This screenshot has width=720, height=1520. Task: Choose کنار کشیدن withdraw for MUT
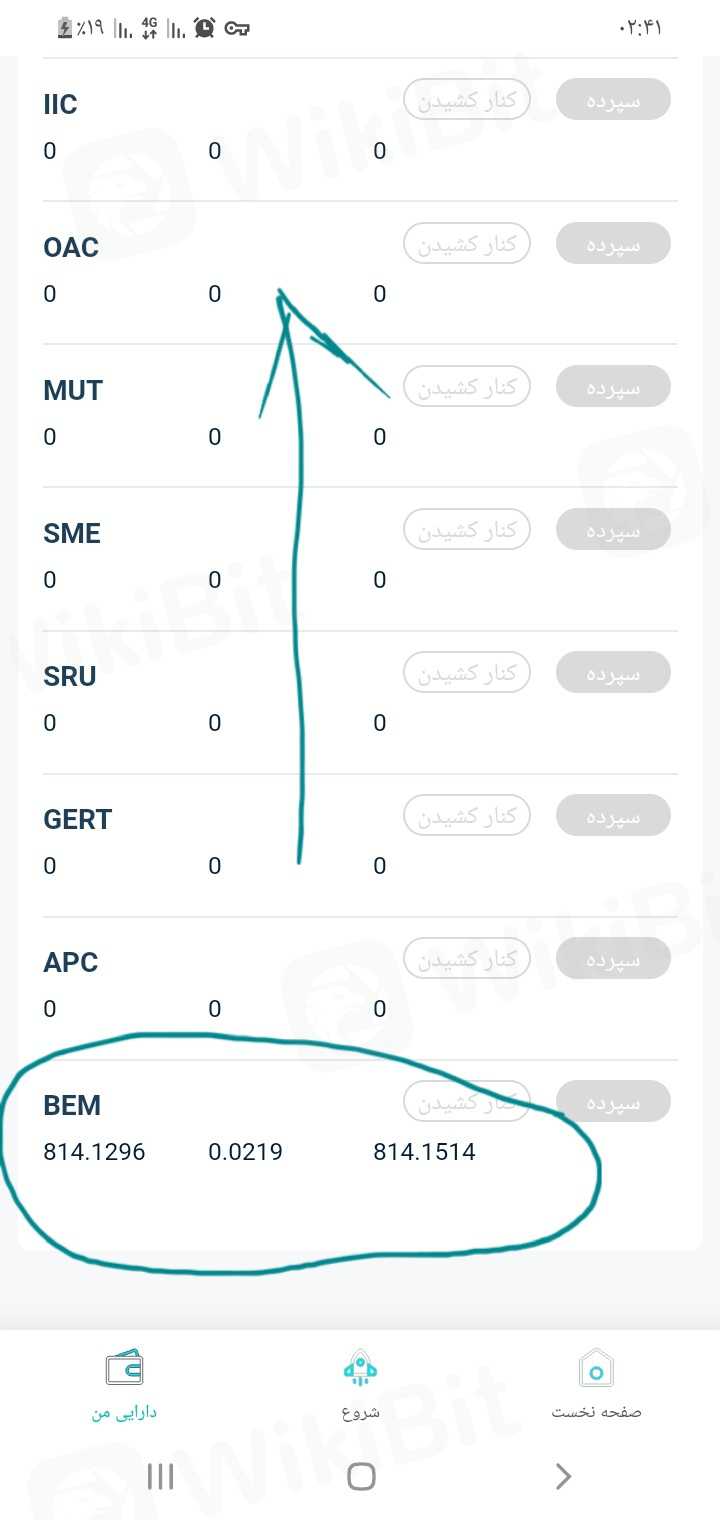pyautogui.click(x=466, y=386)
